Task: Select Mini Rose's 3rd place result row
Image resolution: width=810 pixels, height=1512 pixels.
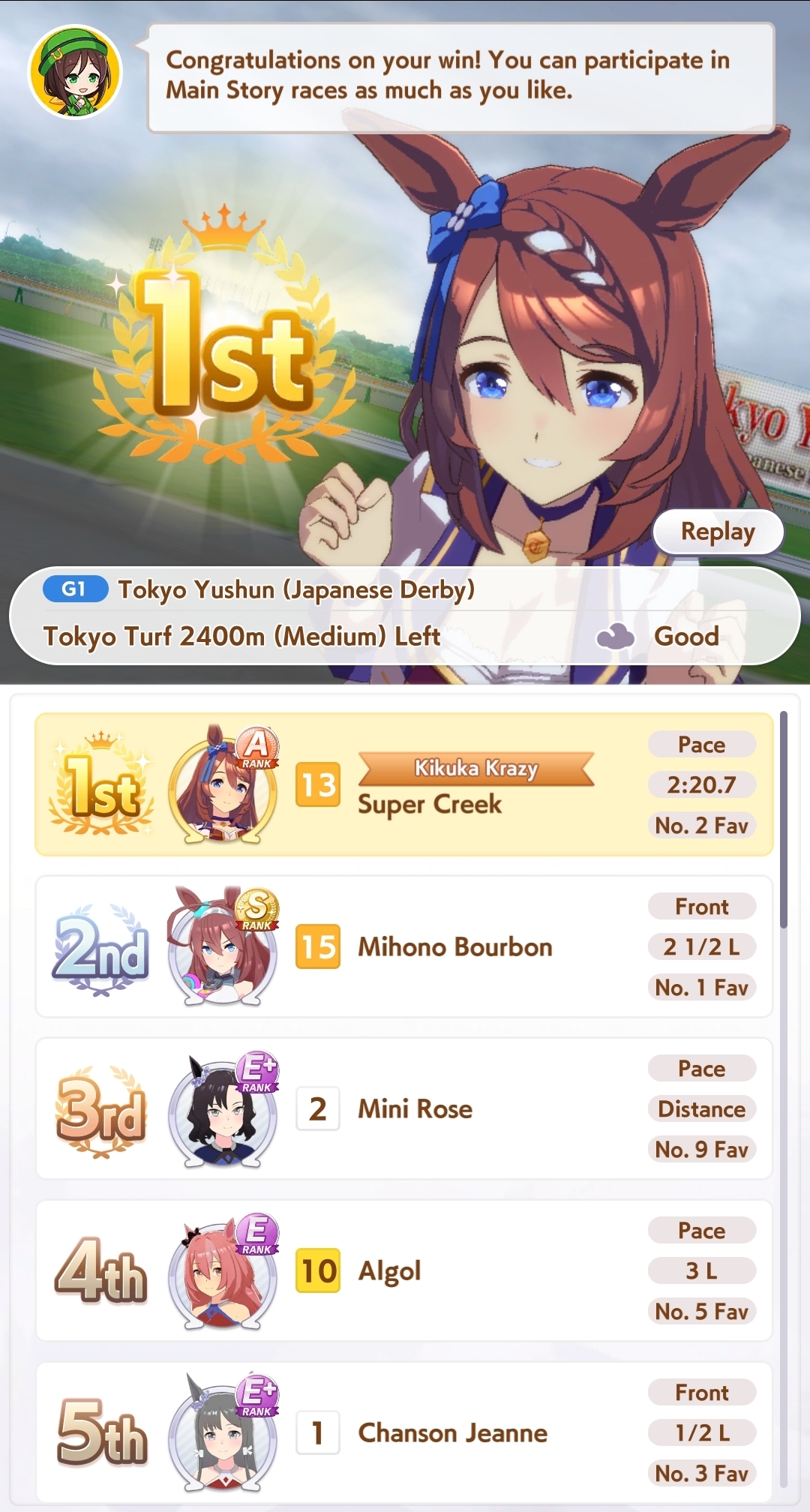Action: point(403,1108)
